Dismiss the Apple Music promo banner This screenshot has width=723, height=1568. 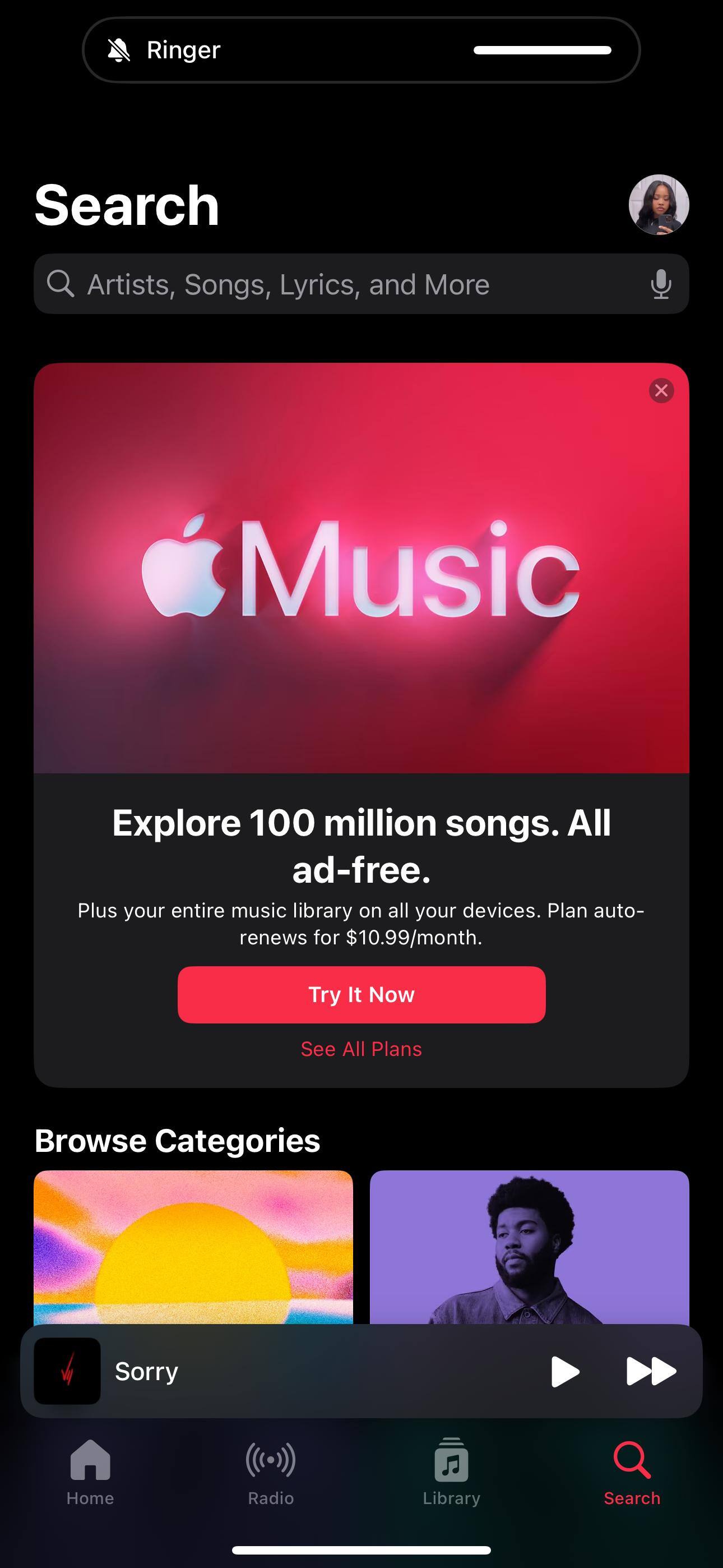(661, 390)
